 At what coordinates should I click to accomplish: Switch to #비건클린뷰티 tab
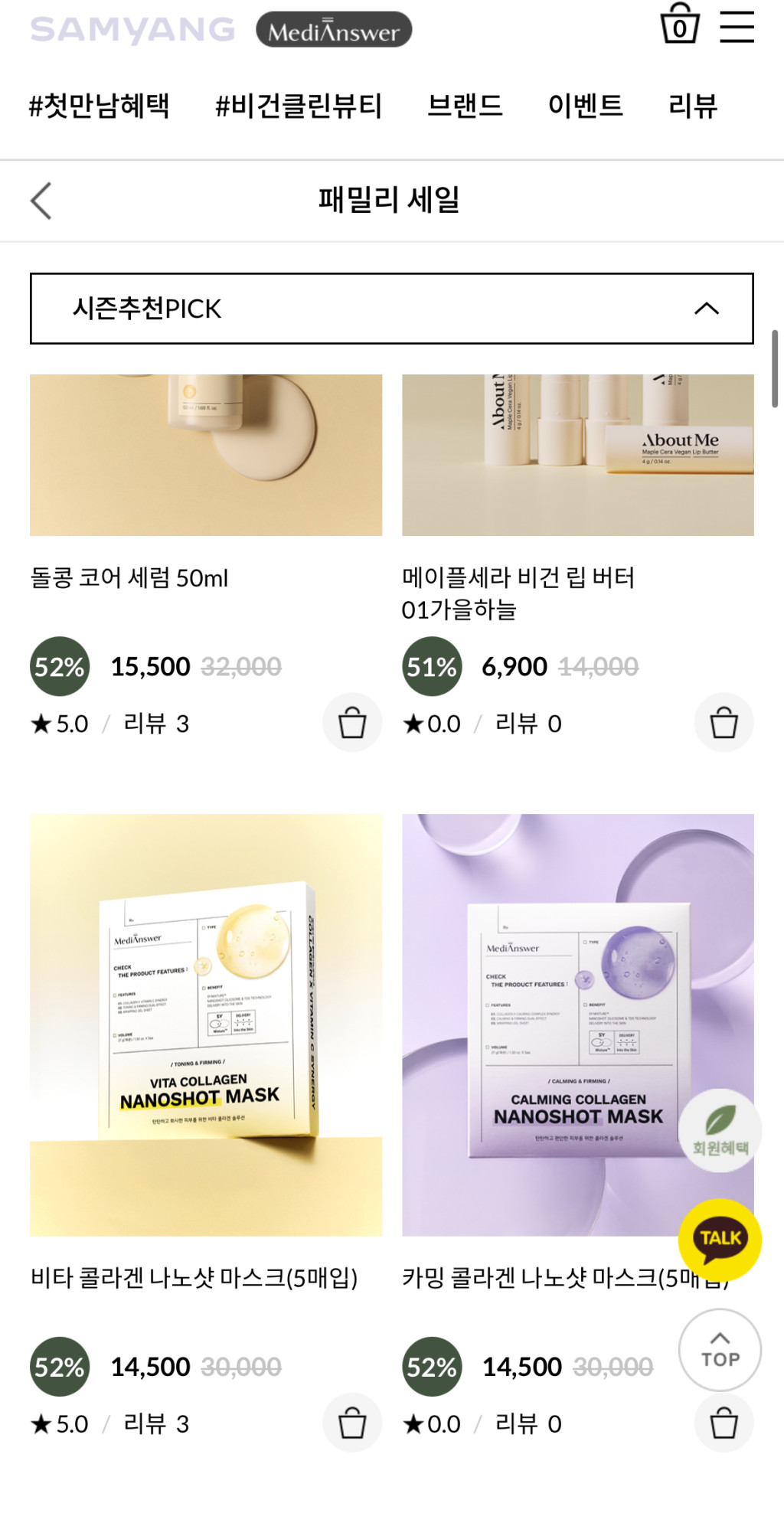299,106
